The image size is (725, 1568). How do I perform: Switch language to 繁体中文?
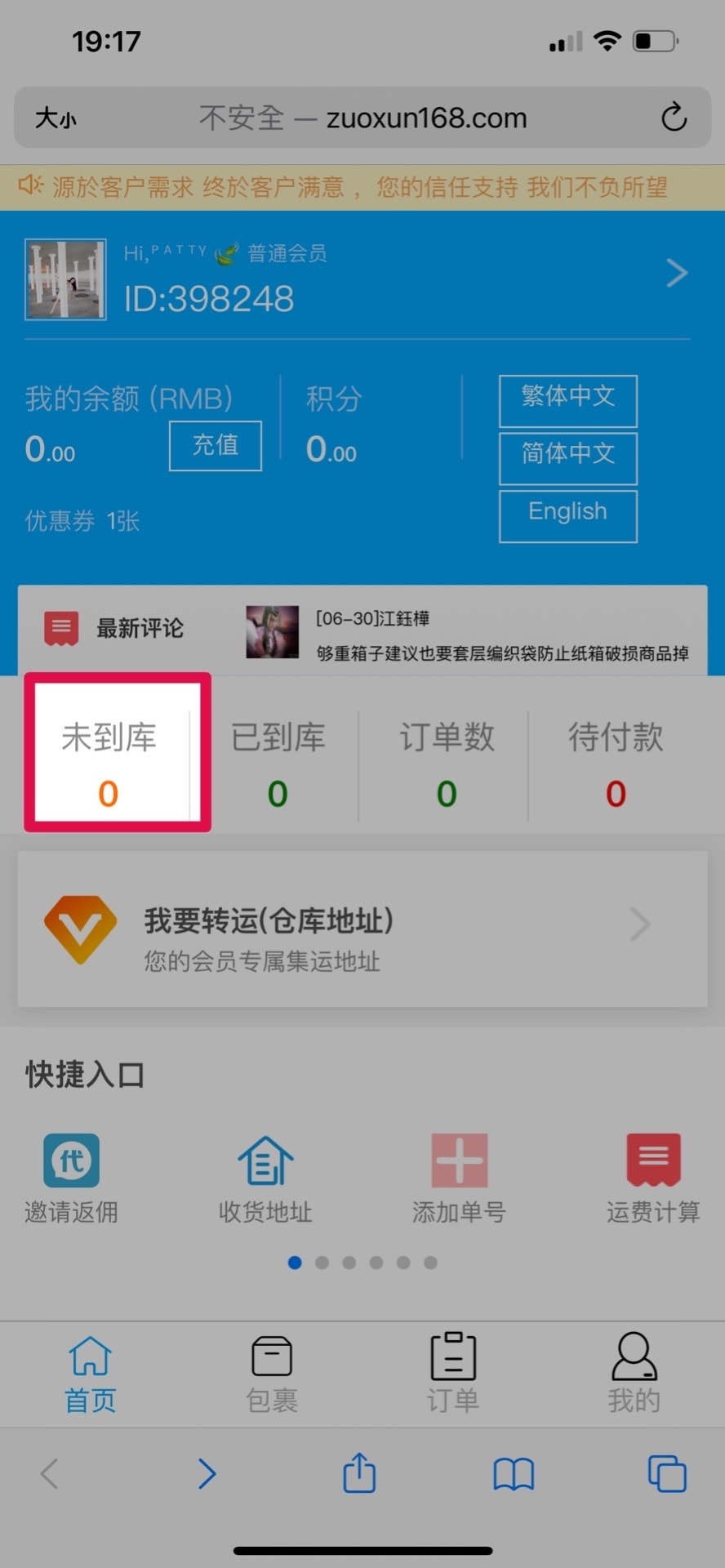567,400
